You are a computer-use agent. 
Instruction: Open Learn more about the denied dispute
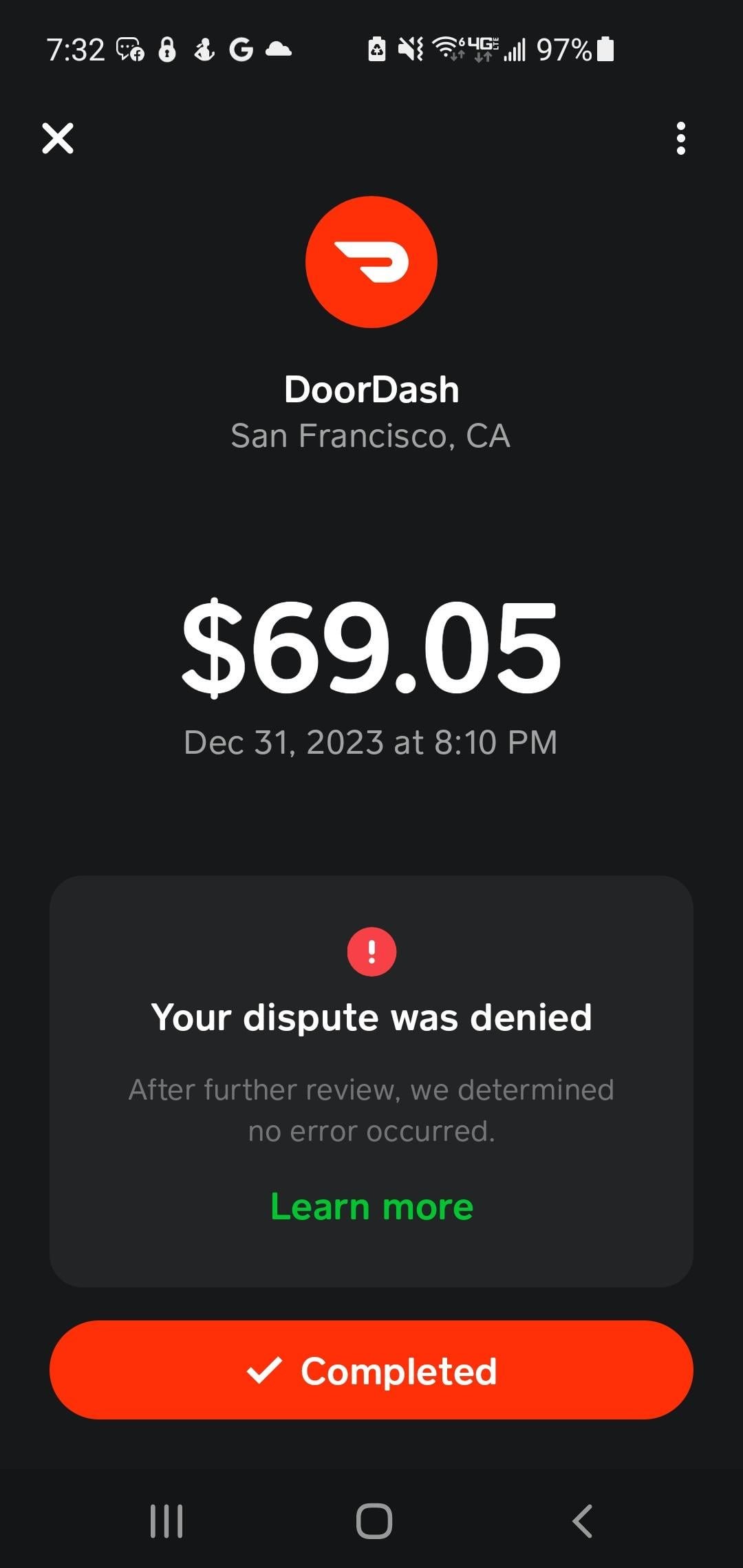(x=371, y=1206)
